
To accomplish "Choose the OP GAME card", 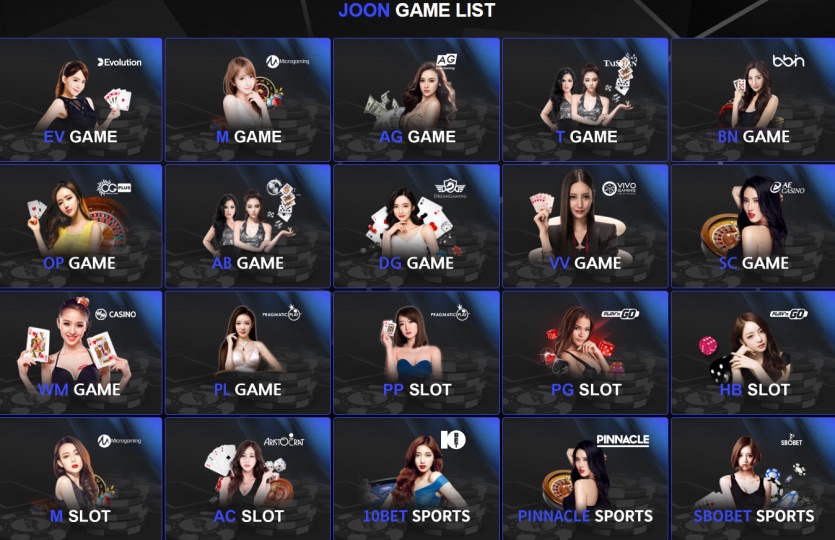I will tap(81, 226).
